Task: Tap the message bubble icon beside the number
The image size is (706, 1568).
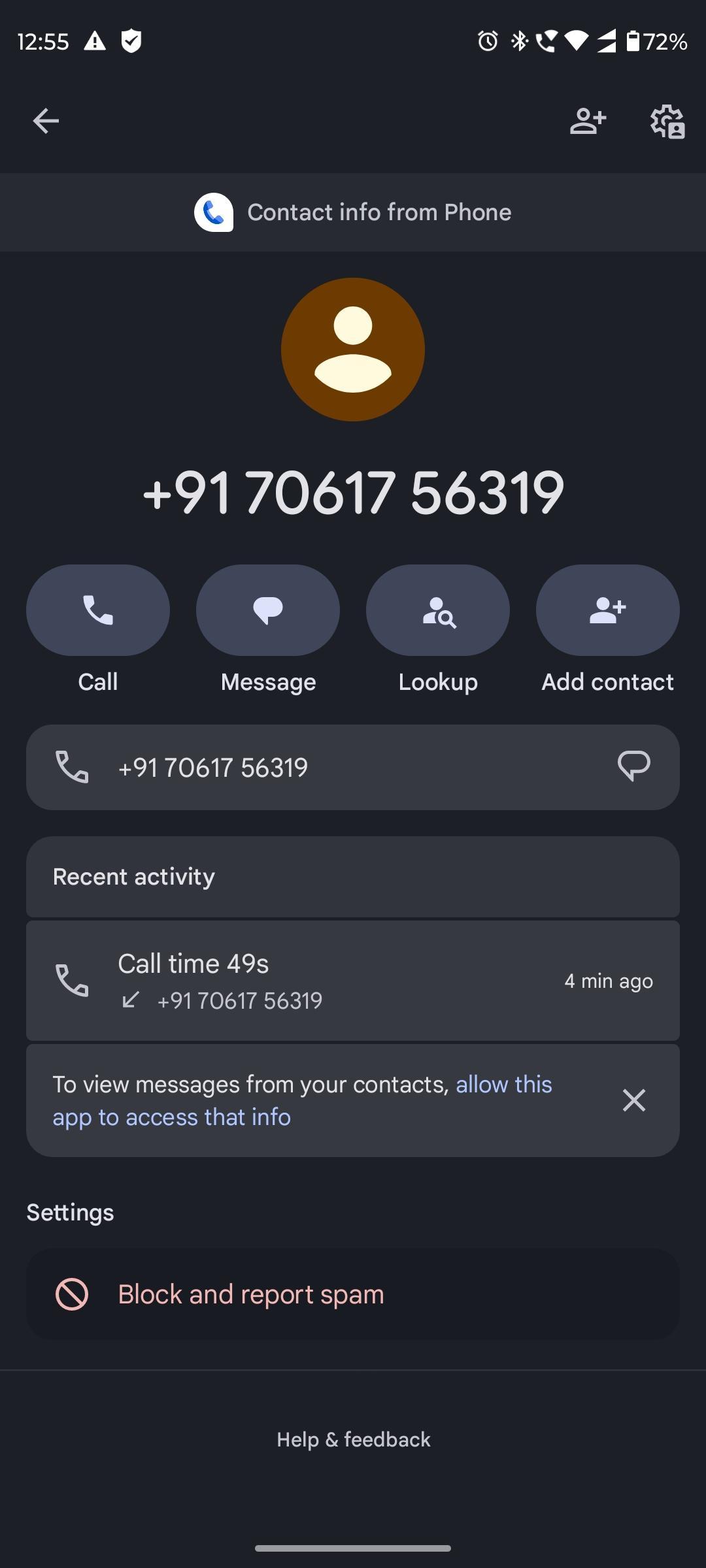Action: [x=633, y=766]
